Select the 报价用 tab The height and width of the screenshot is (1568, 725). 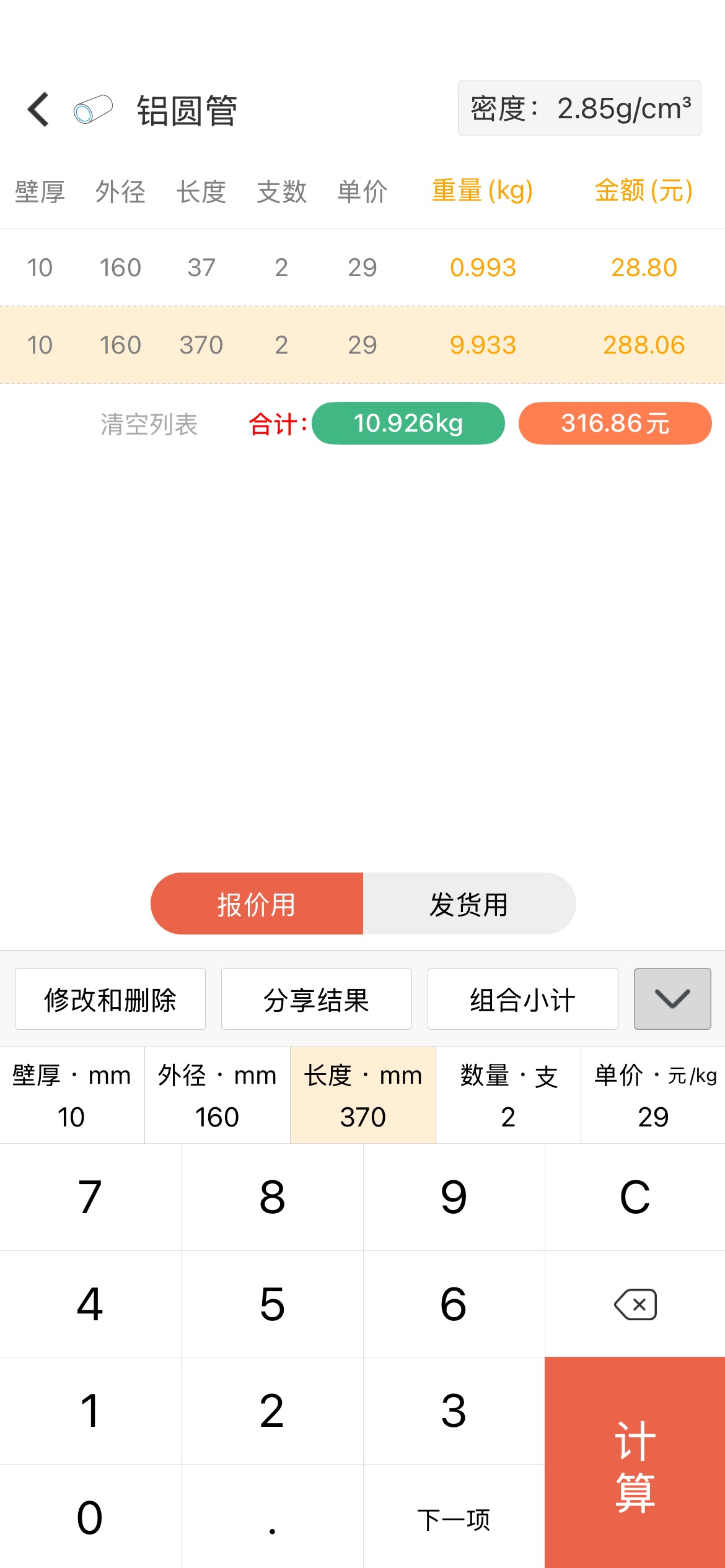(257, 904)
